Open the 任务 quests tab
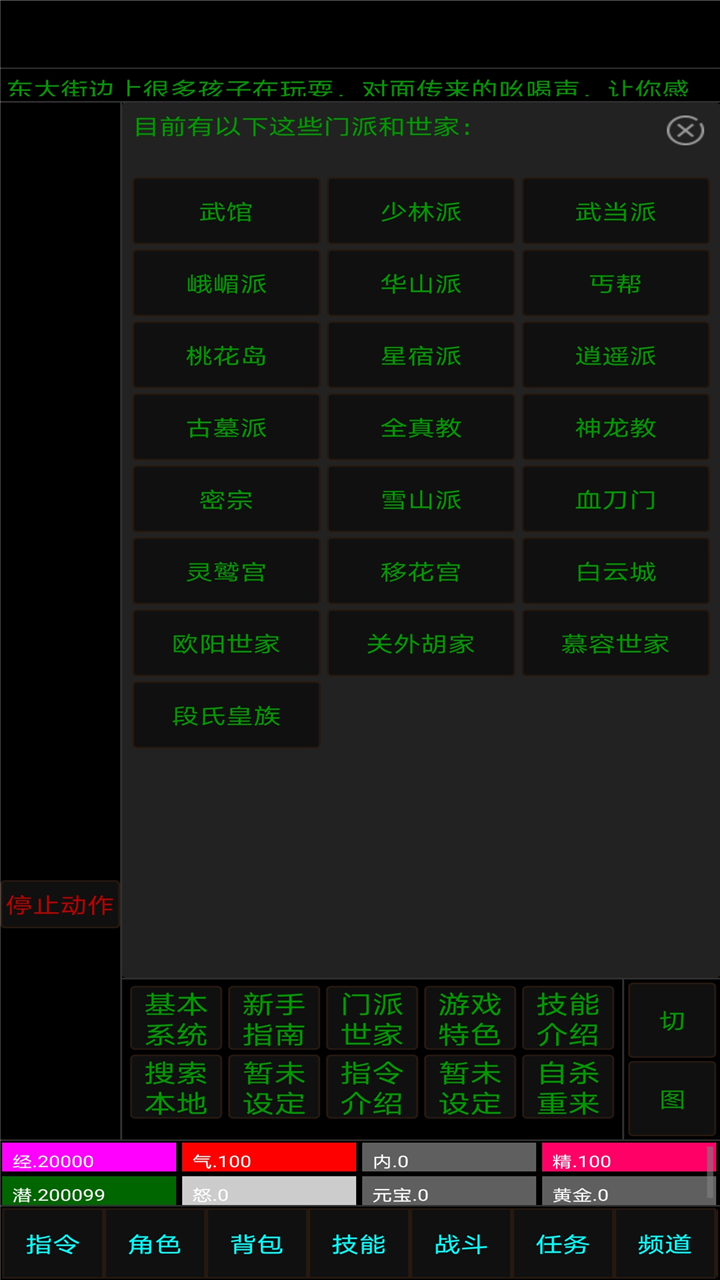Image resolution: width=720 pixels, height=1280 pixels. [563, 1244]
